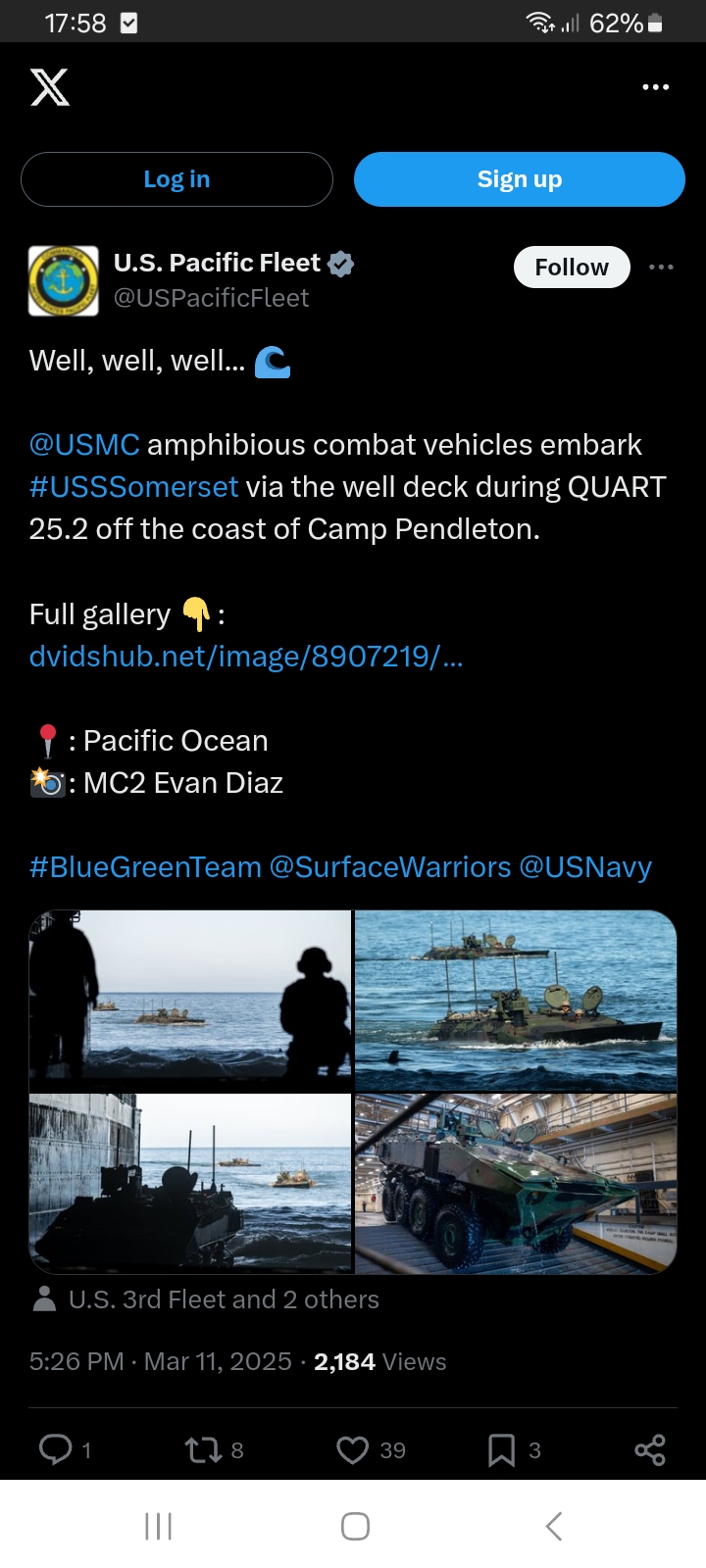Follow U.S. Pacific Fleet
The image size is (706, 1568).
tap(572, 267)
